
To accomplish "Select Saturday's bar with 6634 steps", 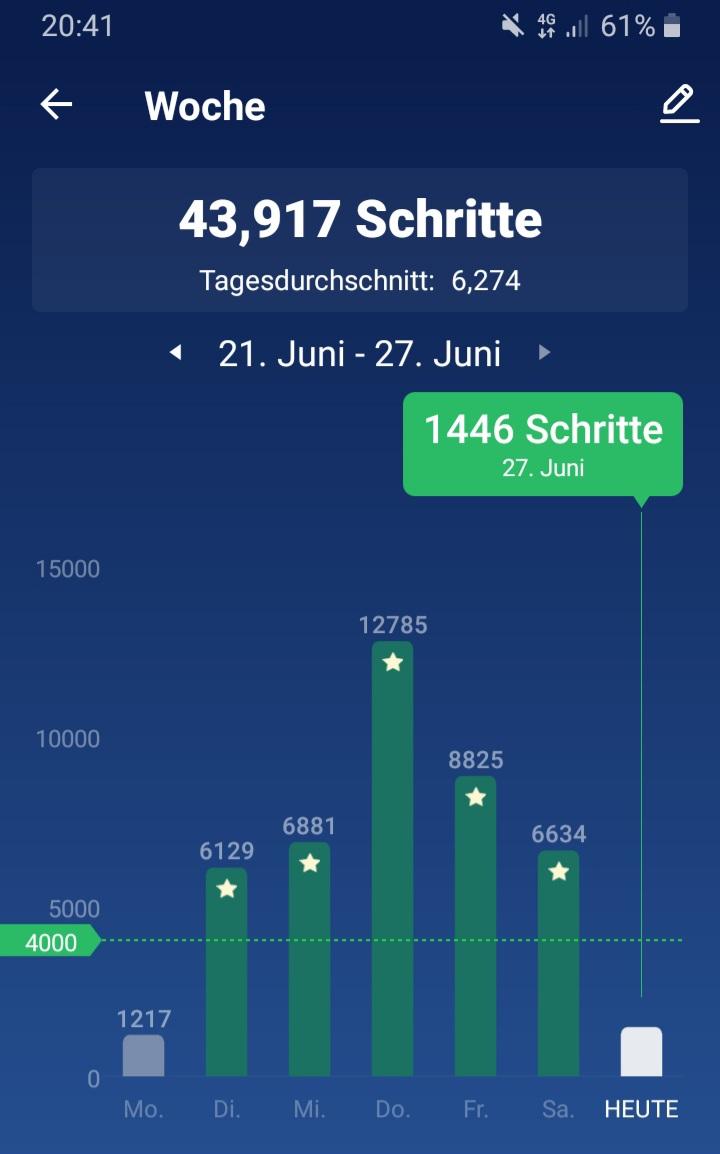I will (x=558, y=962).
